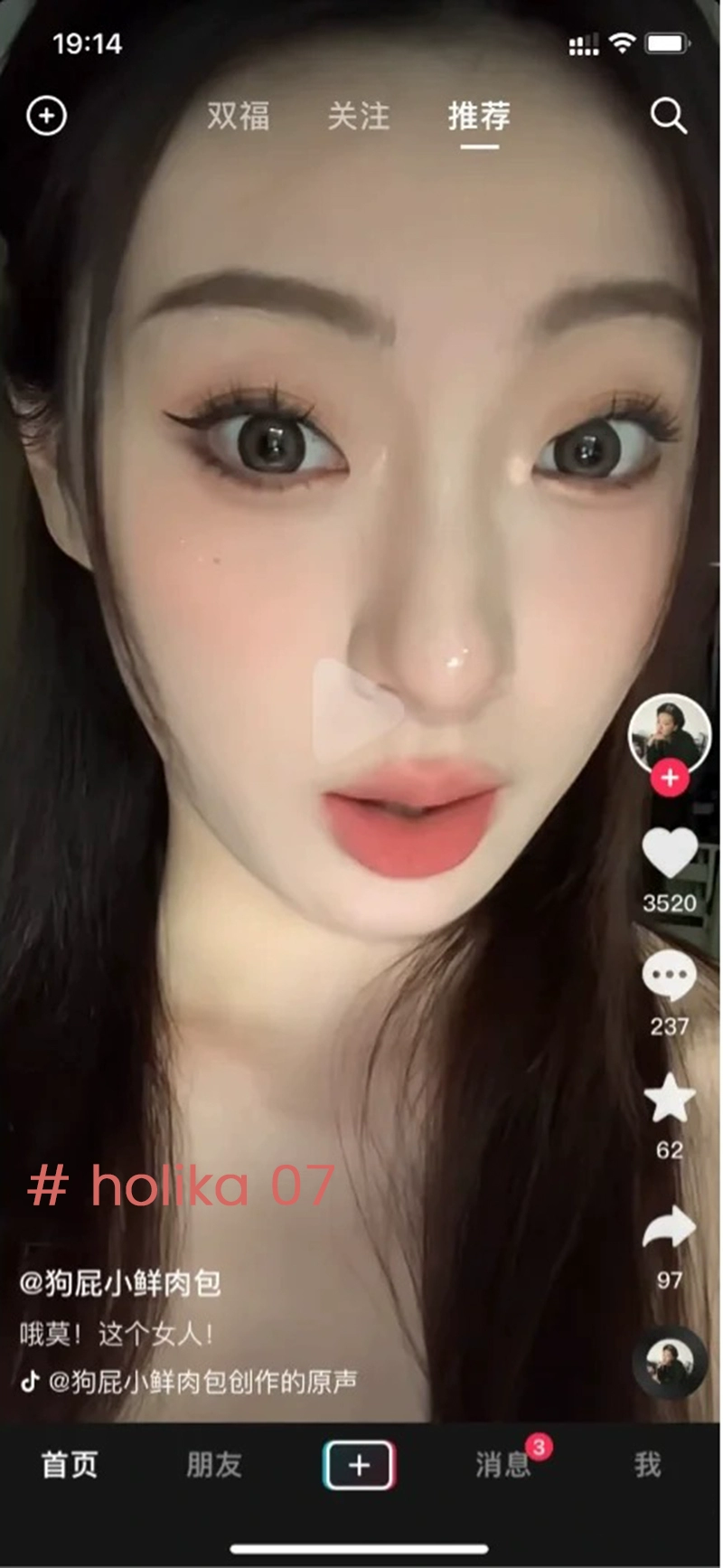Screen dimensions: 723x1568
Task: Open the comments with 237 replies
Action: tap(670, 978)
